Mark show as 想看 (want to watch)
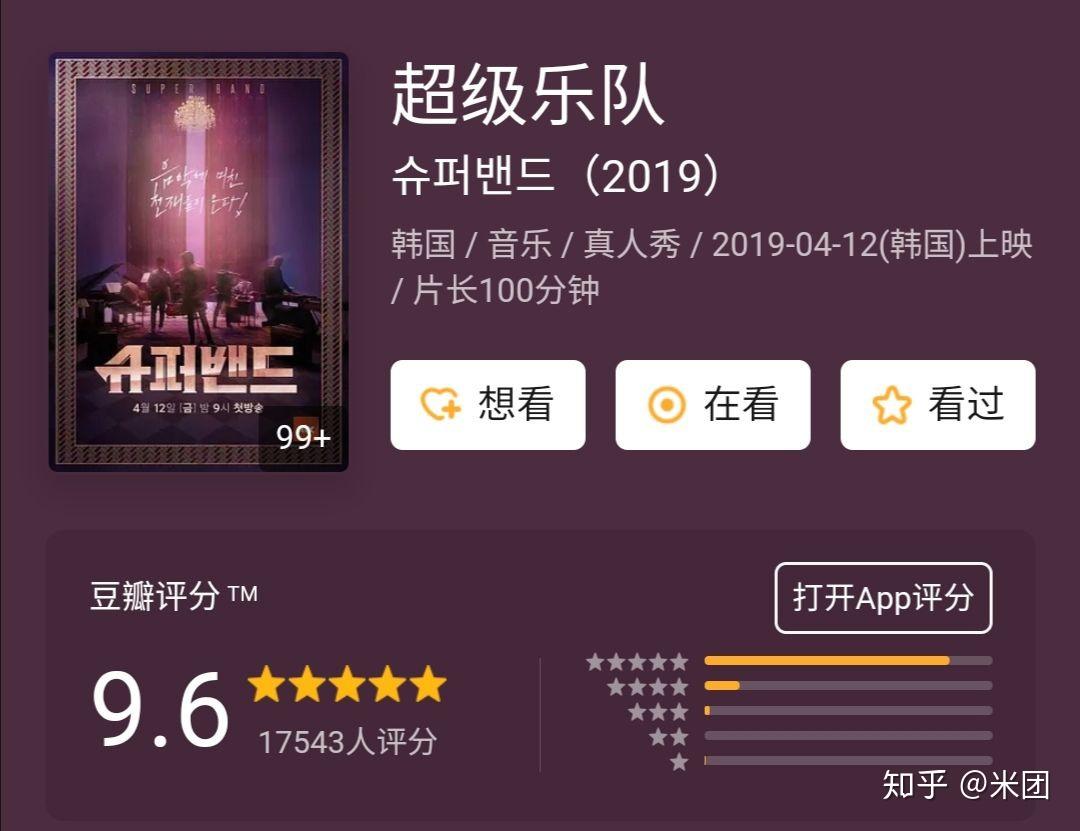Viewport: 1080px width, 831px height. pyautogui.click(x=488, y=405)
